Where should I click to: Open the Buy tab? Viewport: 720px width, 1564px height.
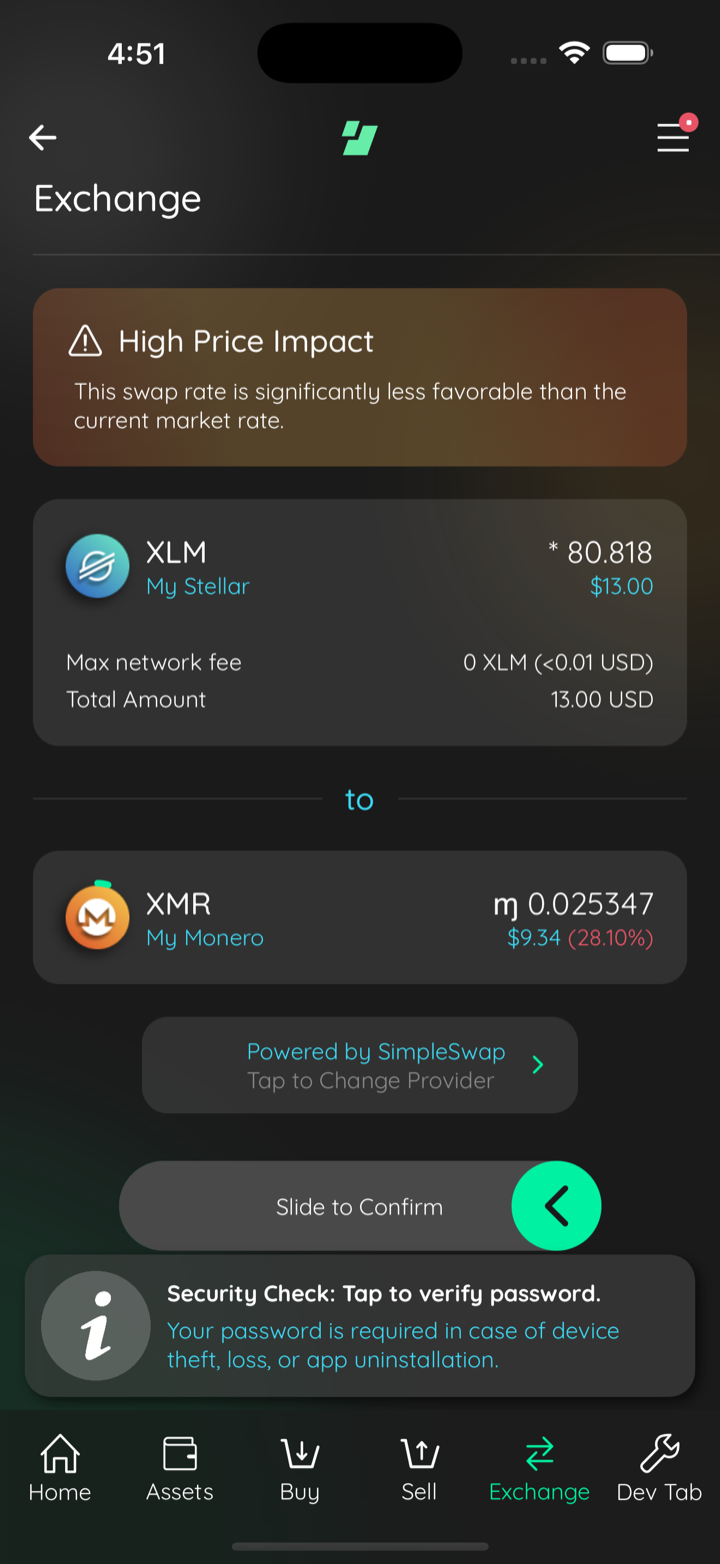pos(300,1468)
